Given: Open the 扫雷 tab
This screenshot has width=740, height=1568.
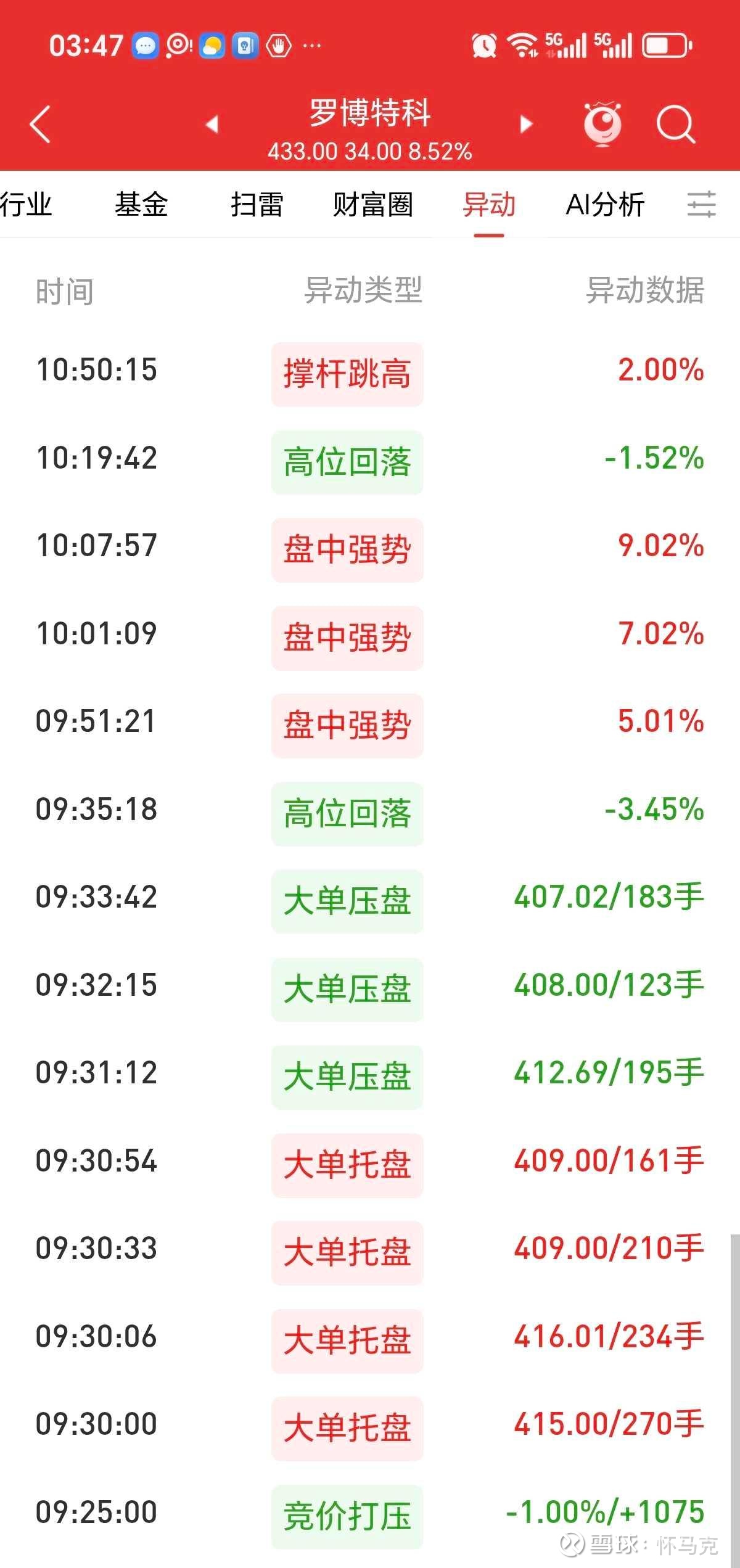Looking at the screenshot, I should pos(257,205).
